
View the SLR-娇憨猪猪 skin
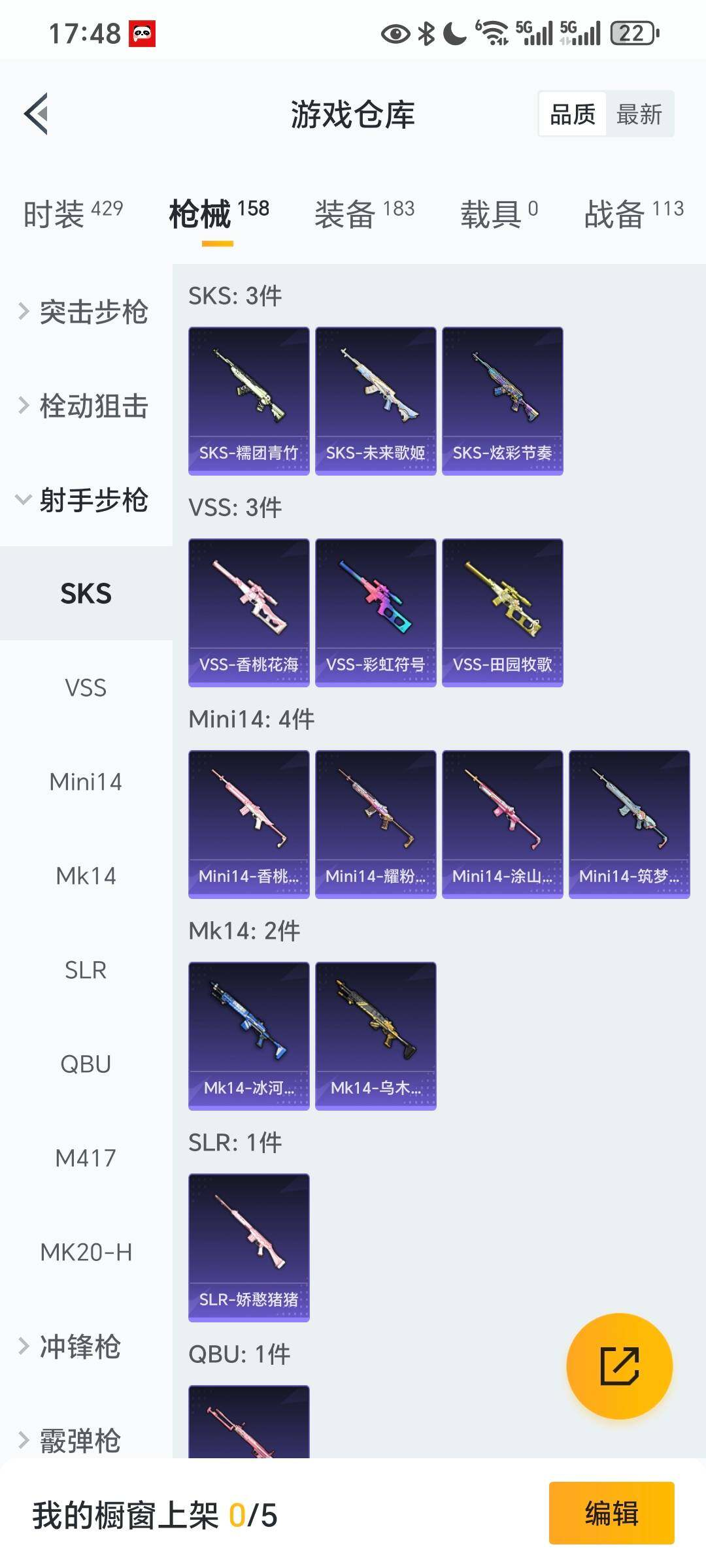pyautogui.click(x=248, y=1247)
